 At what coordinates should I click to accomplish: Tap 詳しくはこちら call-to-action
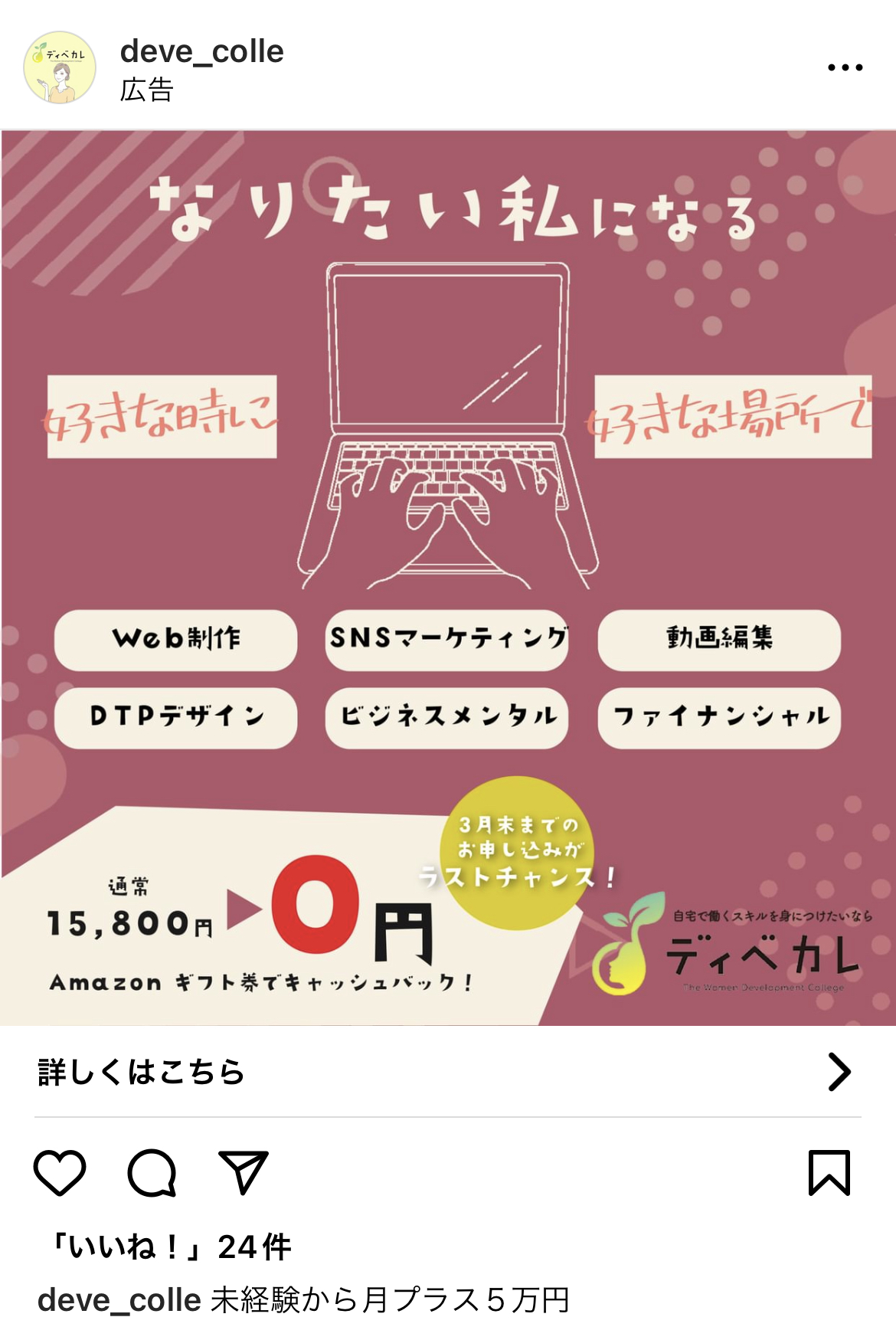pos(447,1072)
